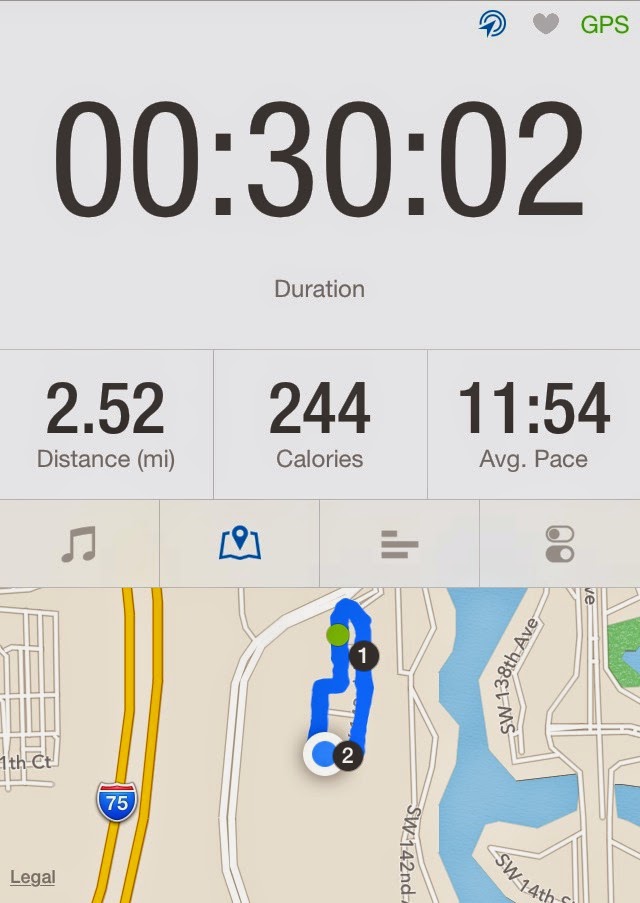Open the splits bar chart tab
The width and height of the screenshot is (640, 903).
tap(400, 545)
